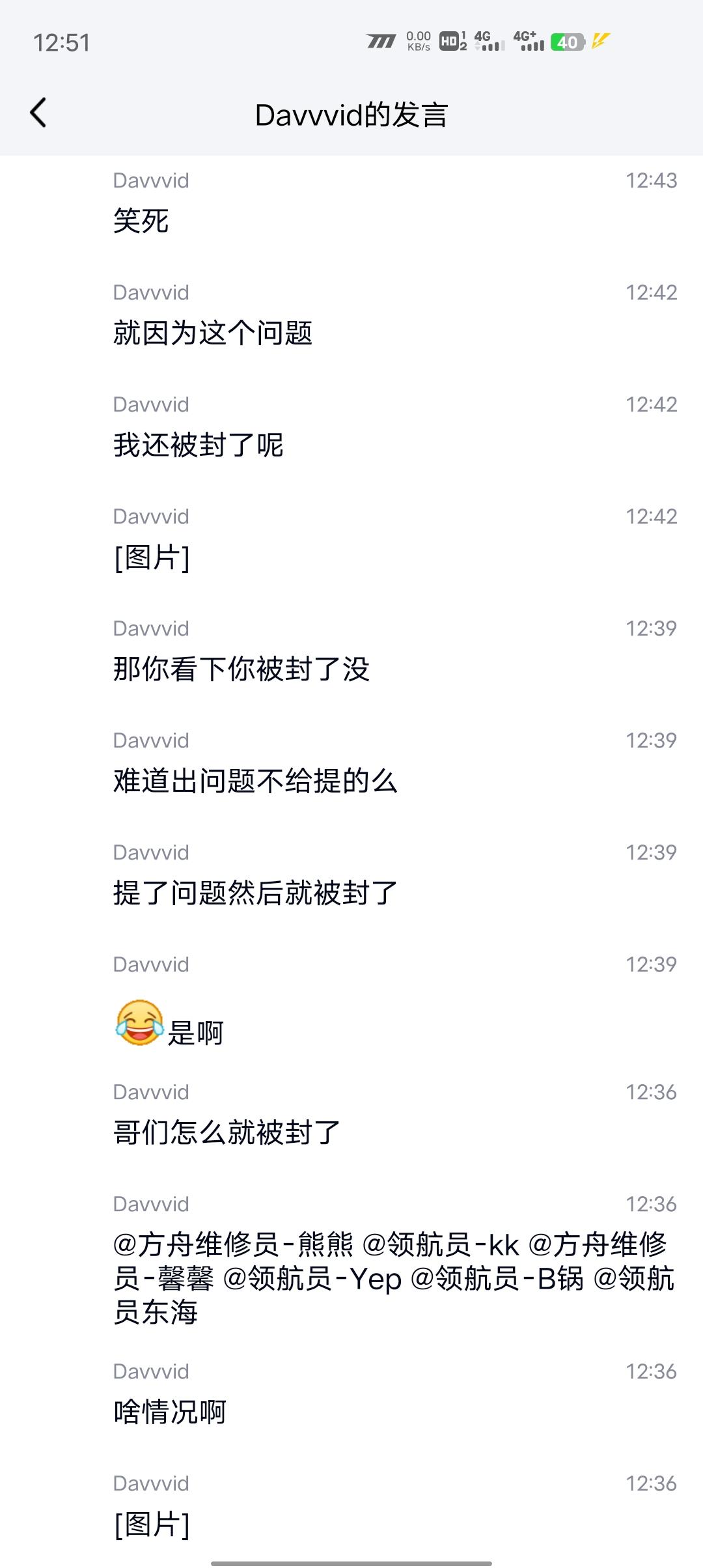Open the message "我还被封了呢"
703x1568 pixels.
199,445
